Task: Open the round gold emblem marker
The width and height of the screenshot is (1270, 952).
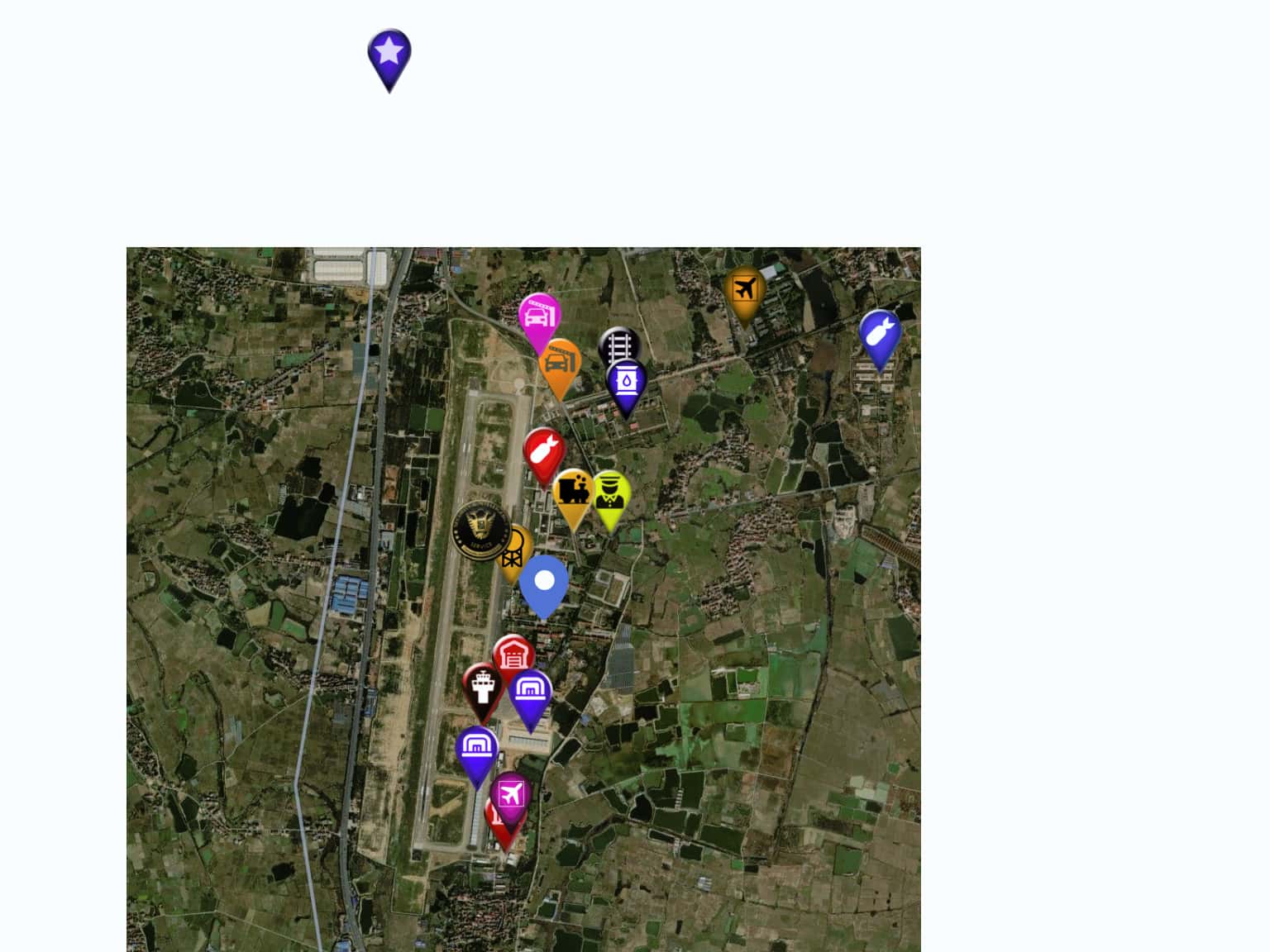Action: pyautogui.click(x=481, y=529)
